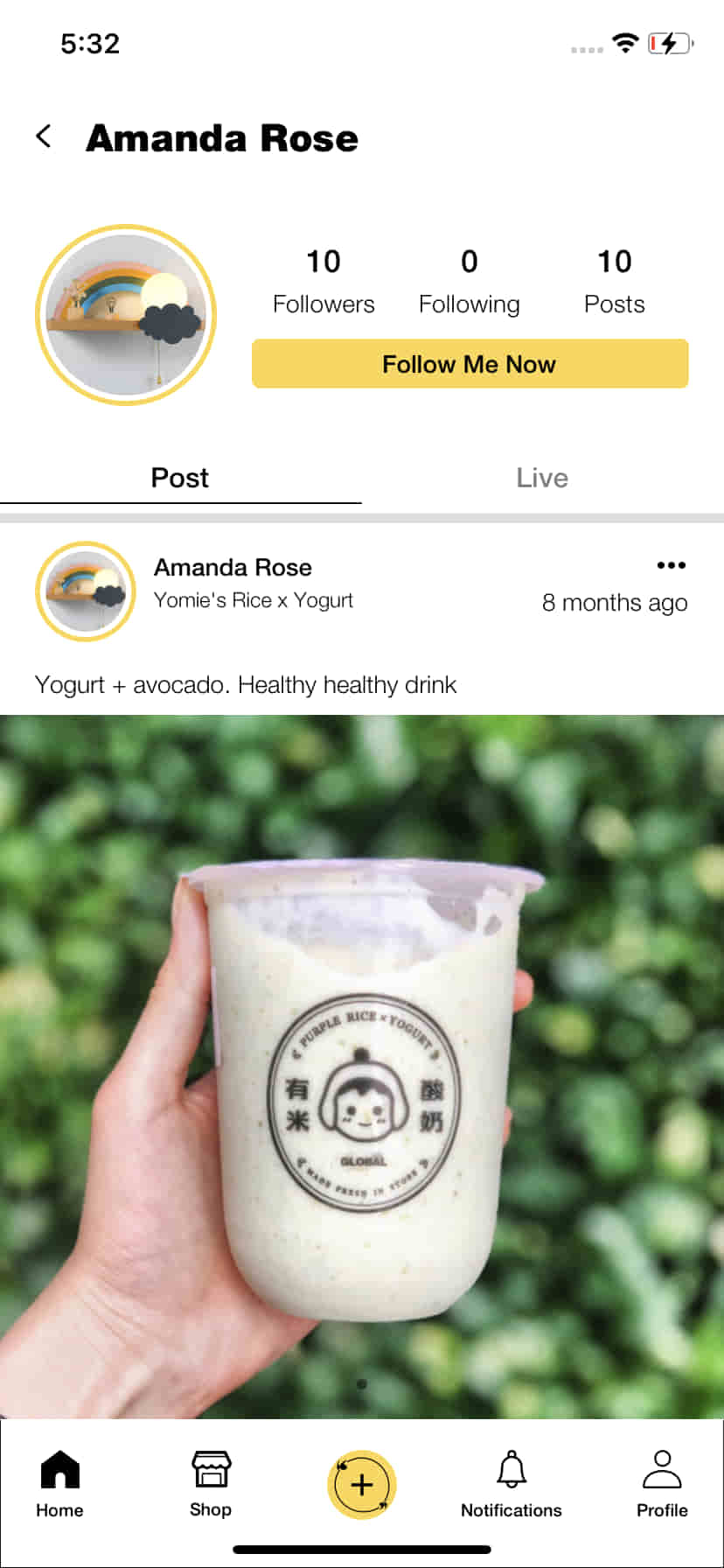Switch to the Profile tab
Viewport: 724px width, 1568px height.
pyautogui.click(x=662, y=1484)
